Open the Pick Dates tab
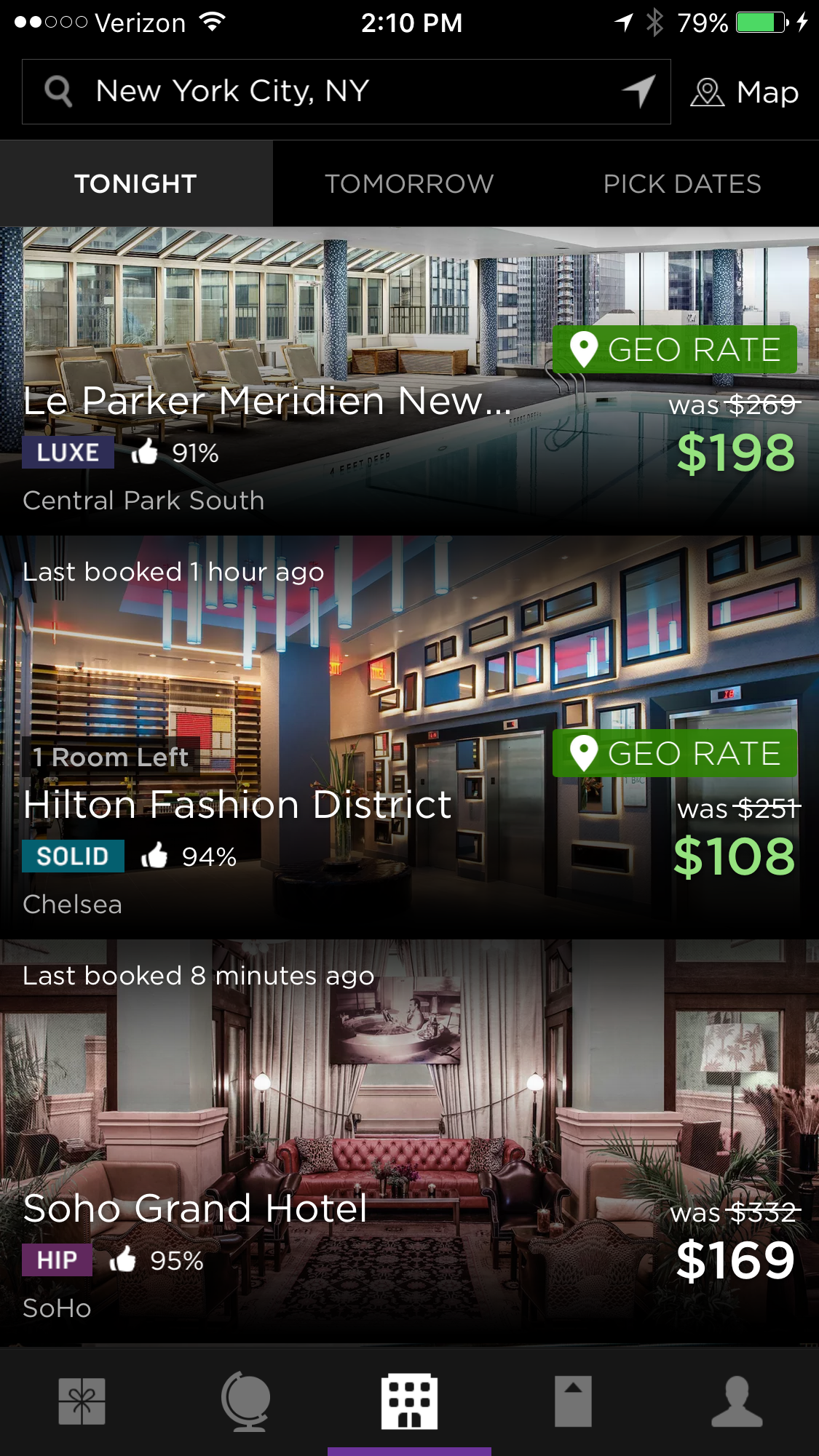 [x=682, y=184]
